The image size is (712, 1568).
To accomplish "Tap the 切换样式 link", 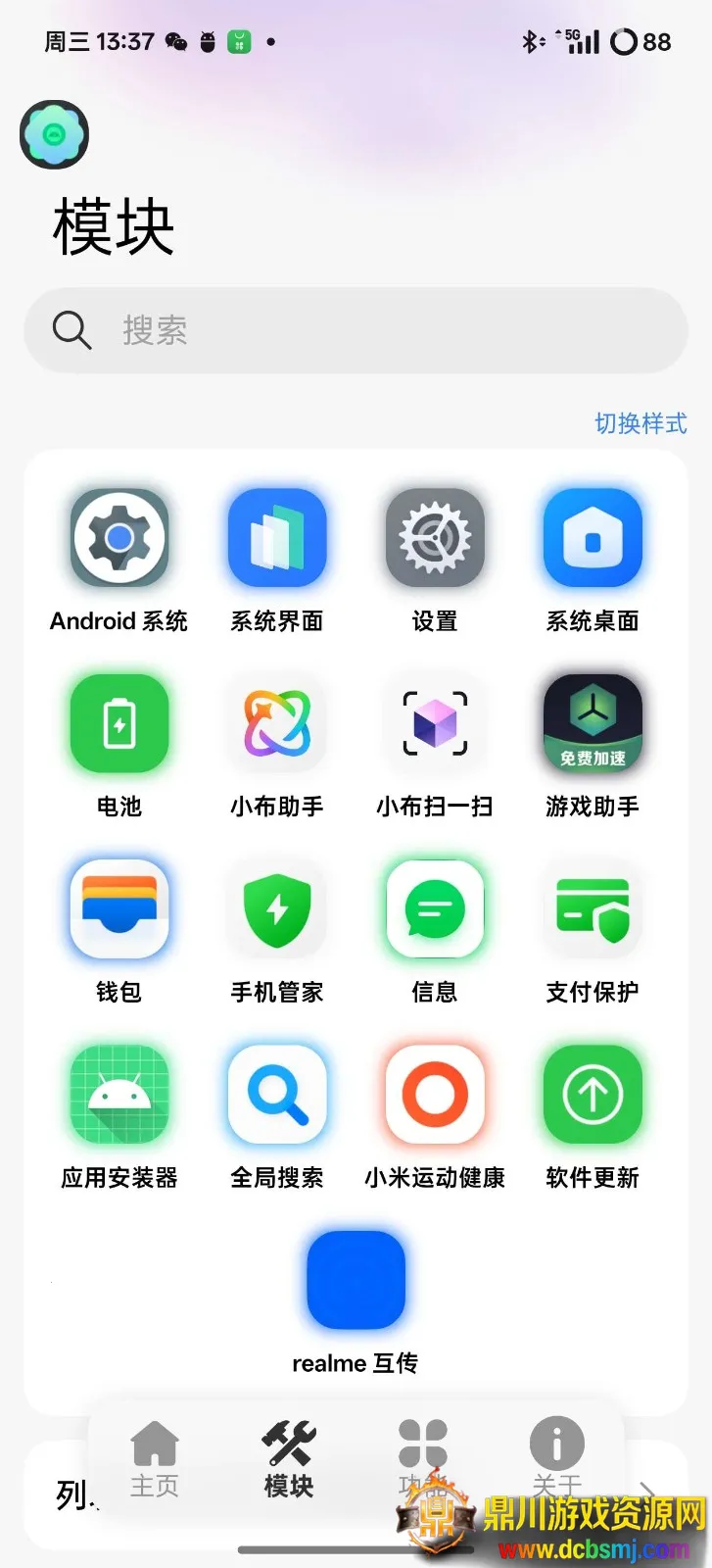I will point(641,423).
